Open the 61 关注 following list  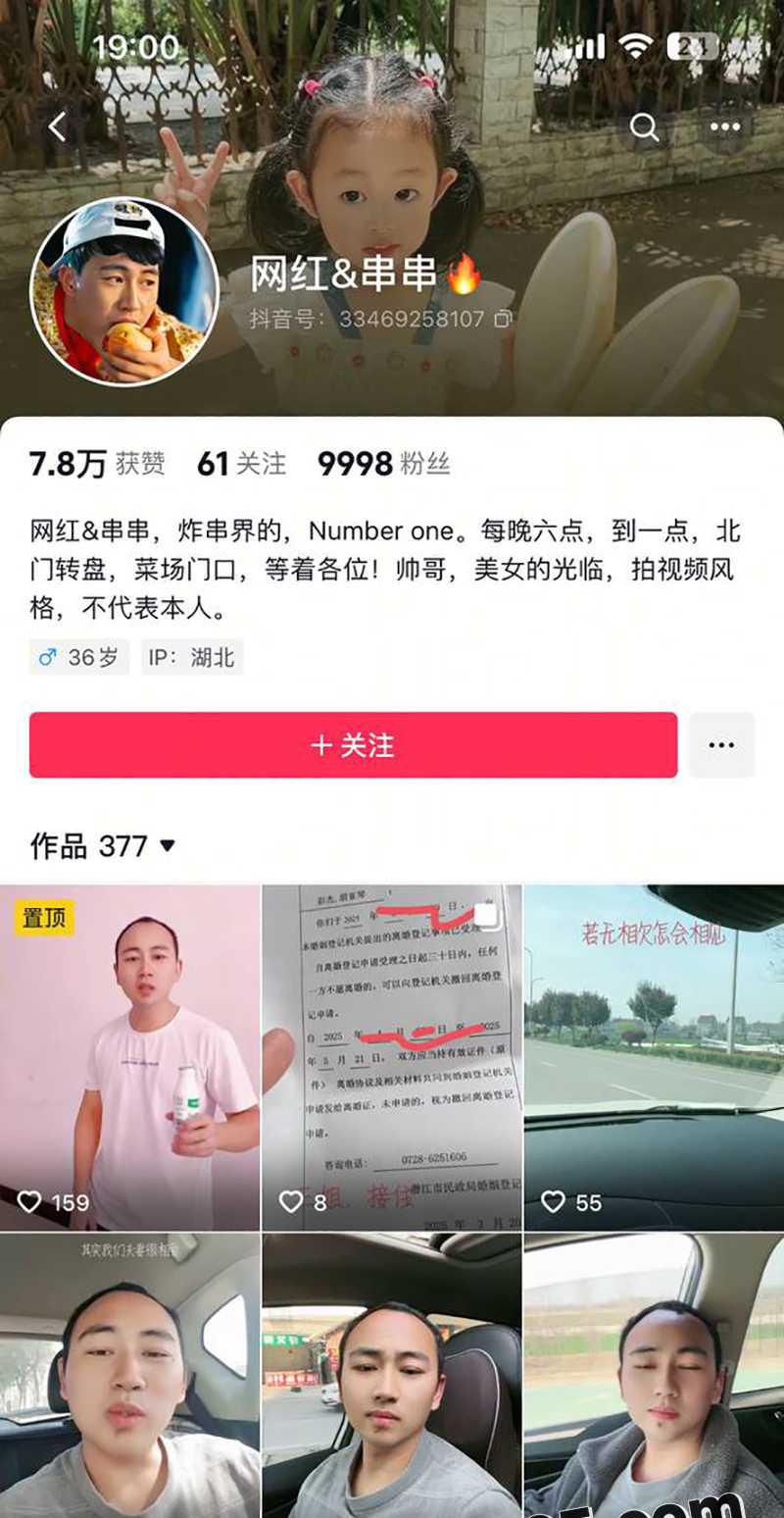pyautogui.click(x=241, y=464)
